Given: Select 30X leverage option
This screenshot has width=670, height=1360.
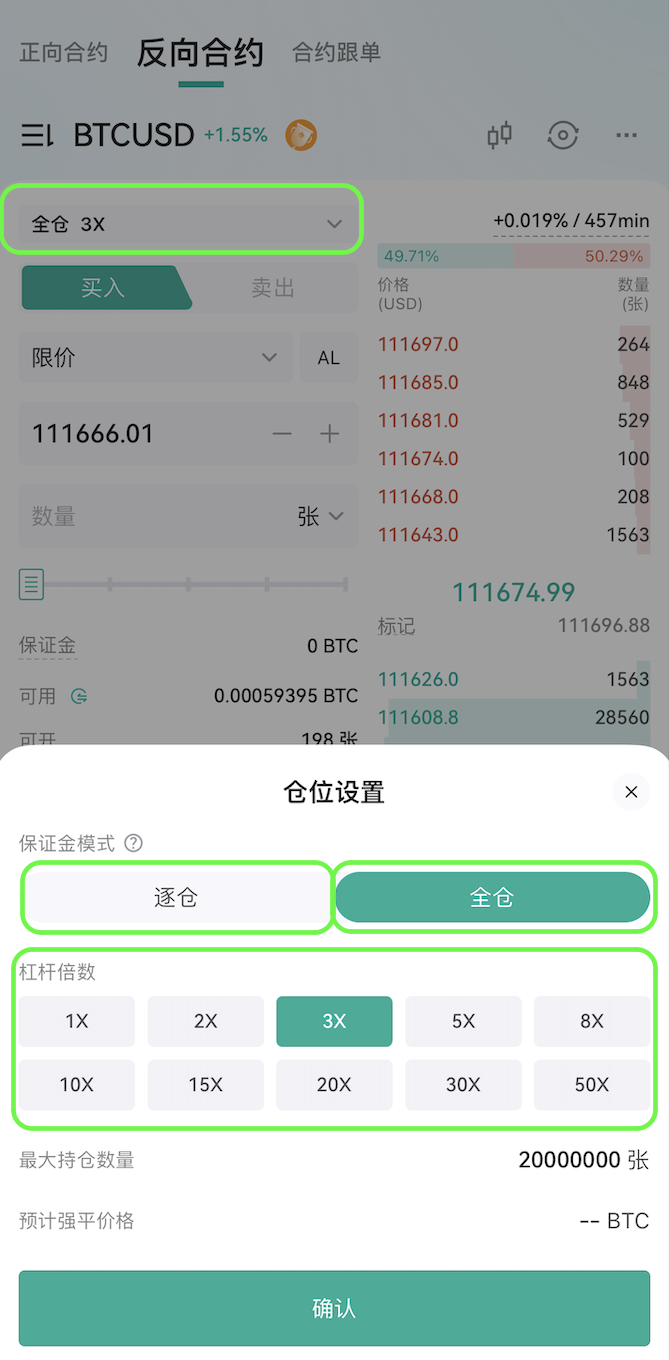Looking at the screenshot, I should click(463, 1085).
